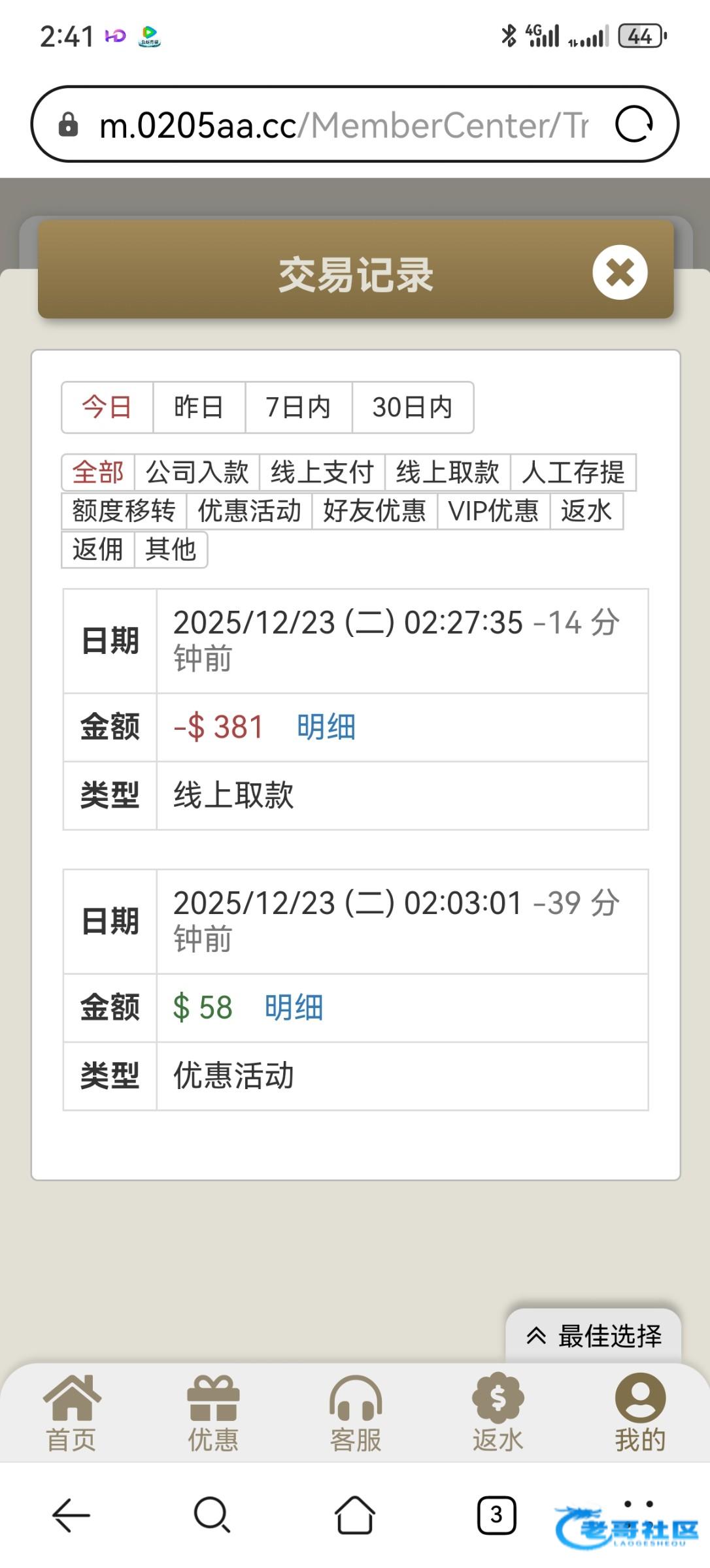Open 明细 for the -$381 withdrawal
The width and height of the screenshot is (710, 1568).
click(326, 727)
